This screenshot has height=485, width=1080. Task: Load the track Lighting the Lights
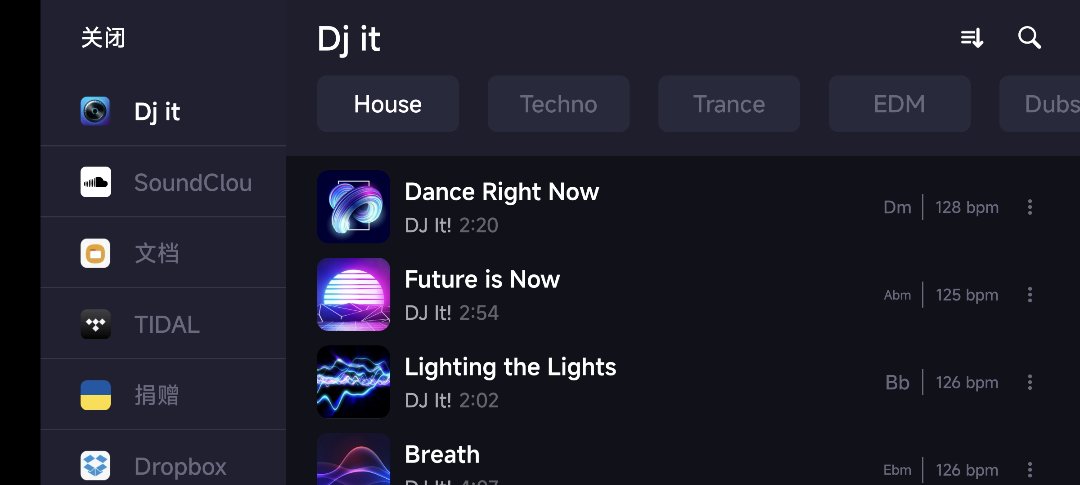[510, 382]
